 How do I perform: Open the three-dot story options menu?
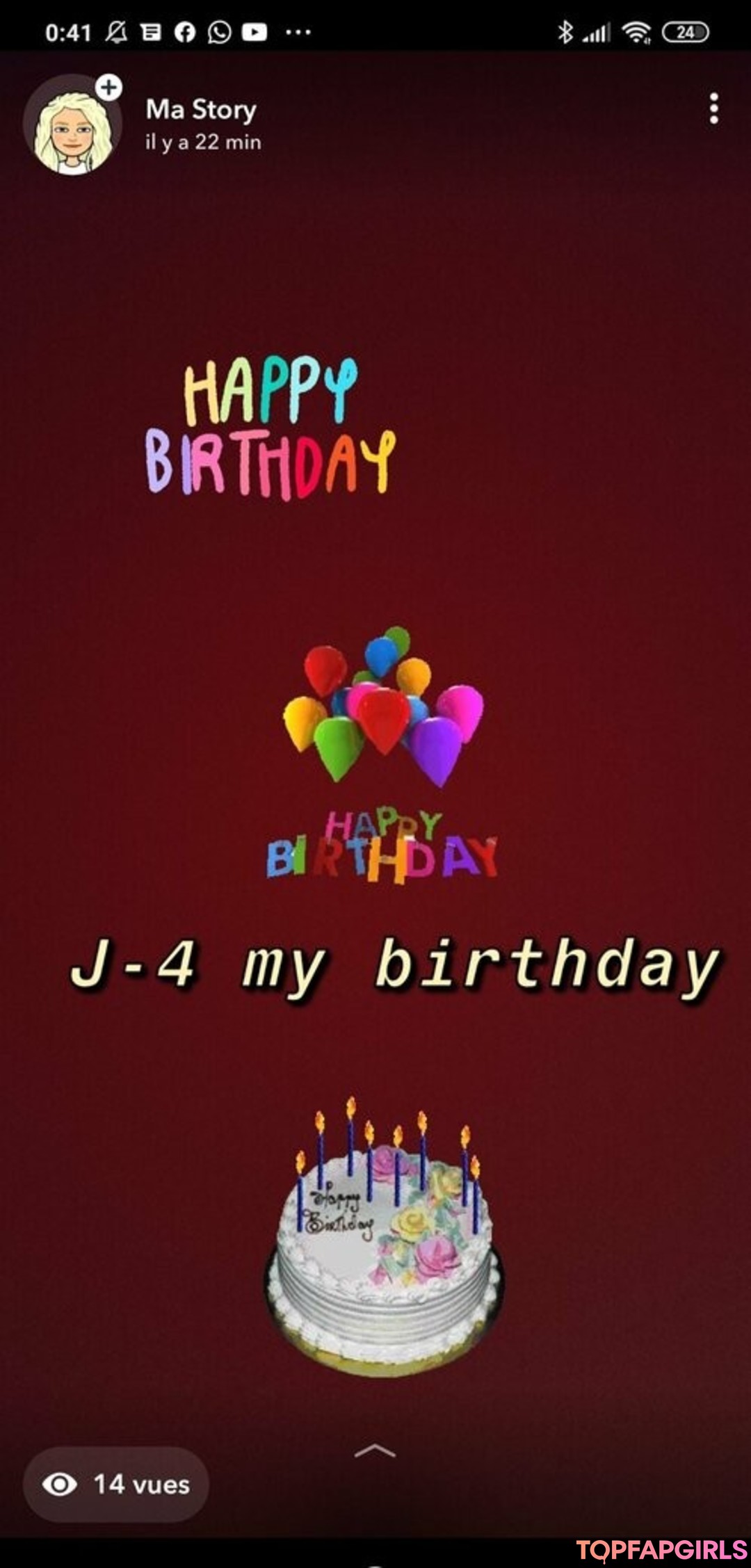tap(713, 109)
